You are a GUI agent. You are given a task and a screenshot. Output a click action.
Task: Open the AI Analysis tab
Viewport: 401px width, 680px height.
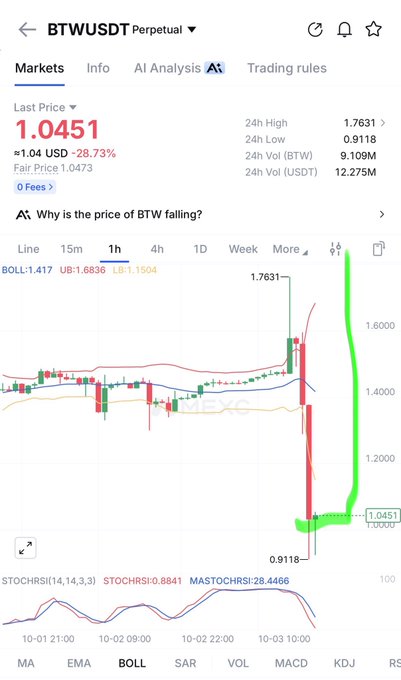coord(179,68)
